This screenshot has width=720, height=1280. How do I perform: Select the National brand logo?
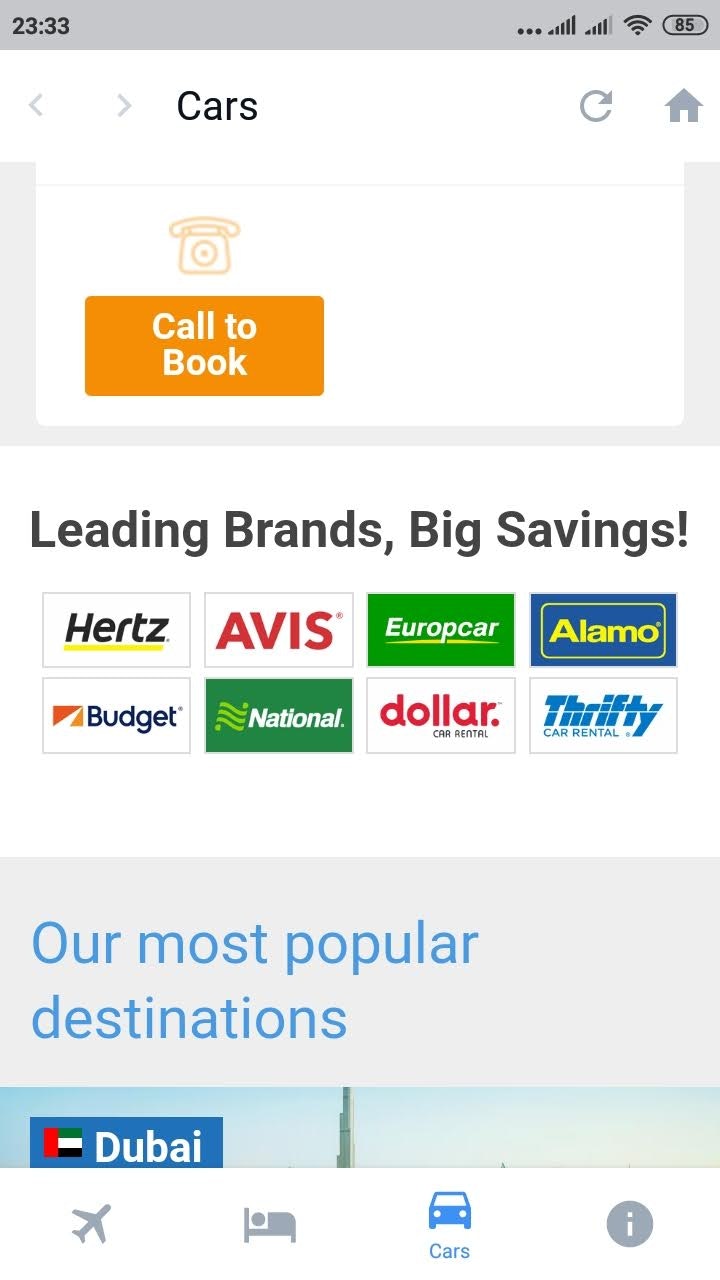(x=278, y=716)
